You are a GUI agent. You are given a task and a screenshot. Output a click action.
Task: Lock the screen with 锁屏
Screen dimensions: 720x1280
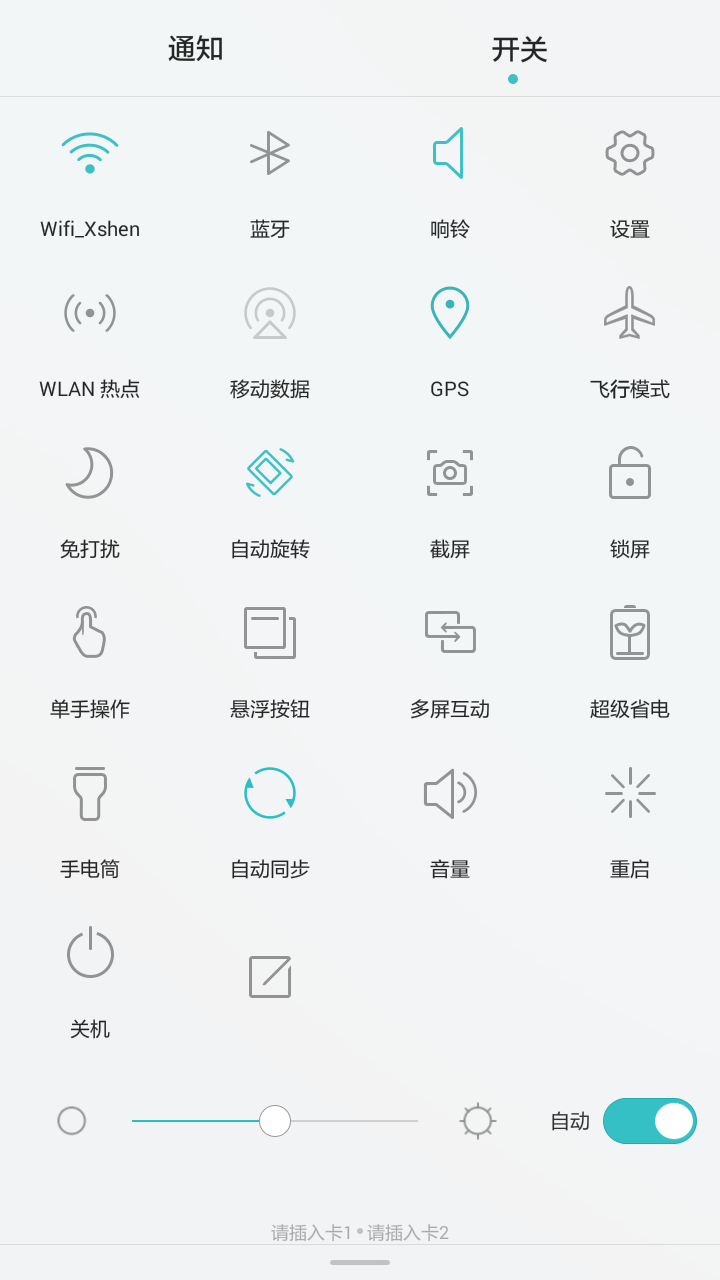[630, 474]
